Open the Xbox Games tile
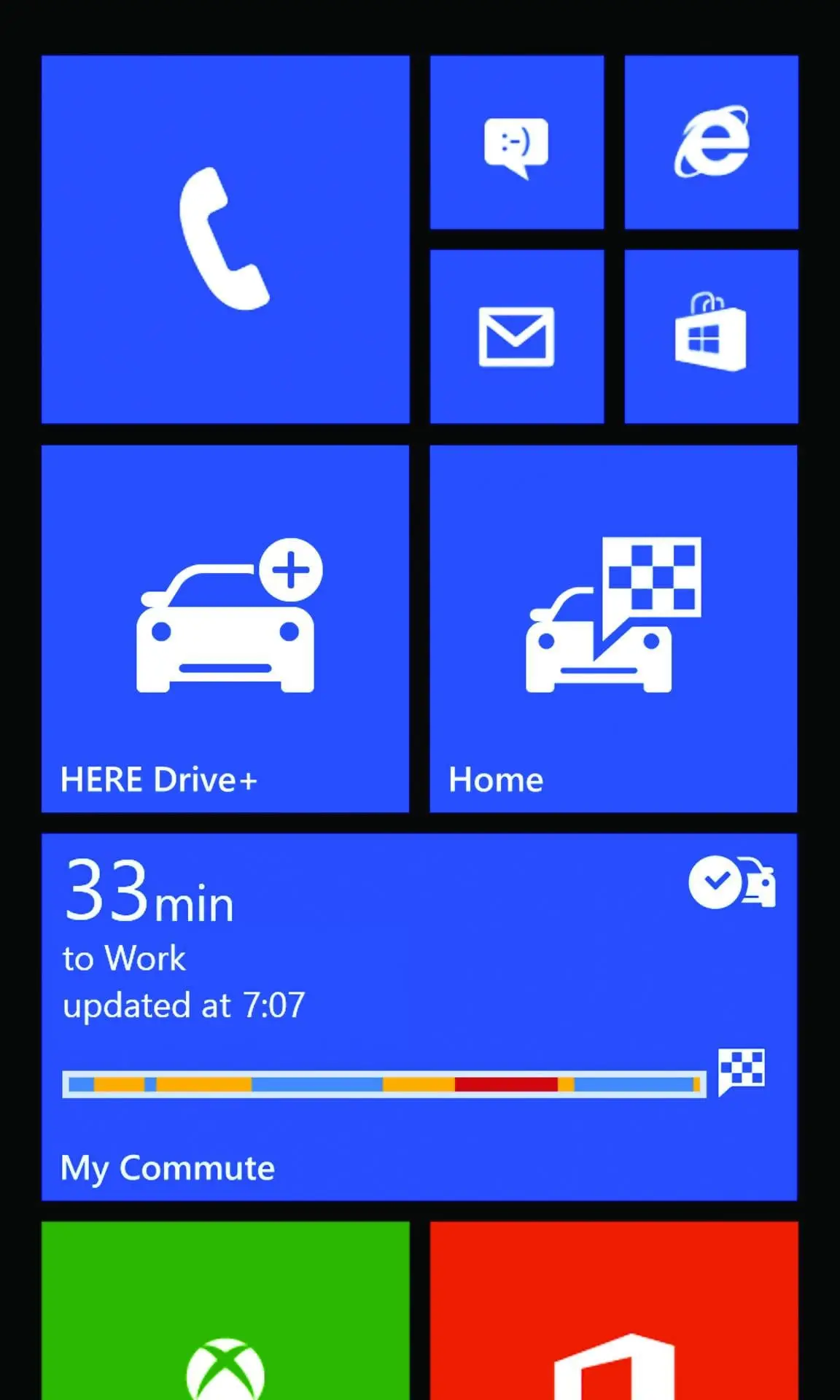Image resolution: width=840 pixels, height=1400 pixels. coord(225,1310)
